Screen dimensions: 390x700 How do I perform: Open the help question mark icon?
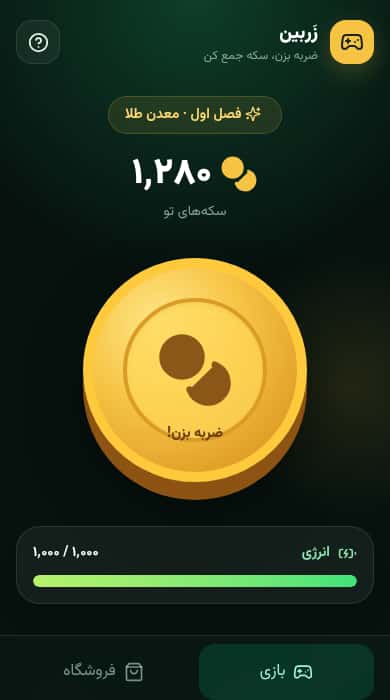click(38, 42)
